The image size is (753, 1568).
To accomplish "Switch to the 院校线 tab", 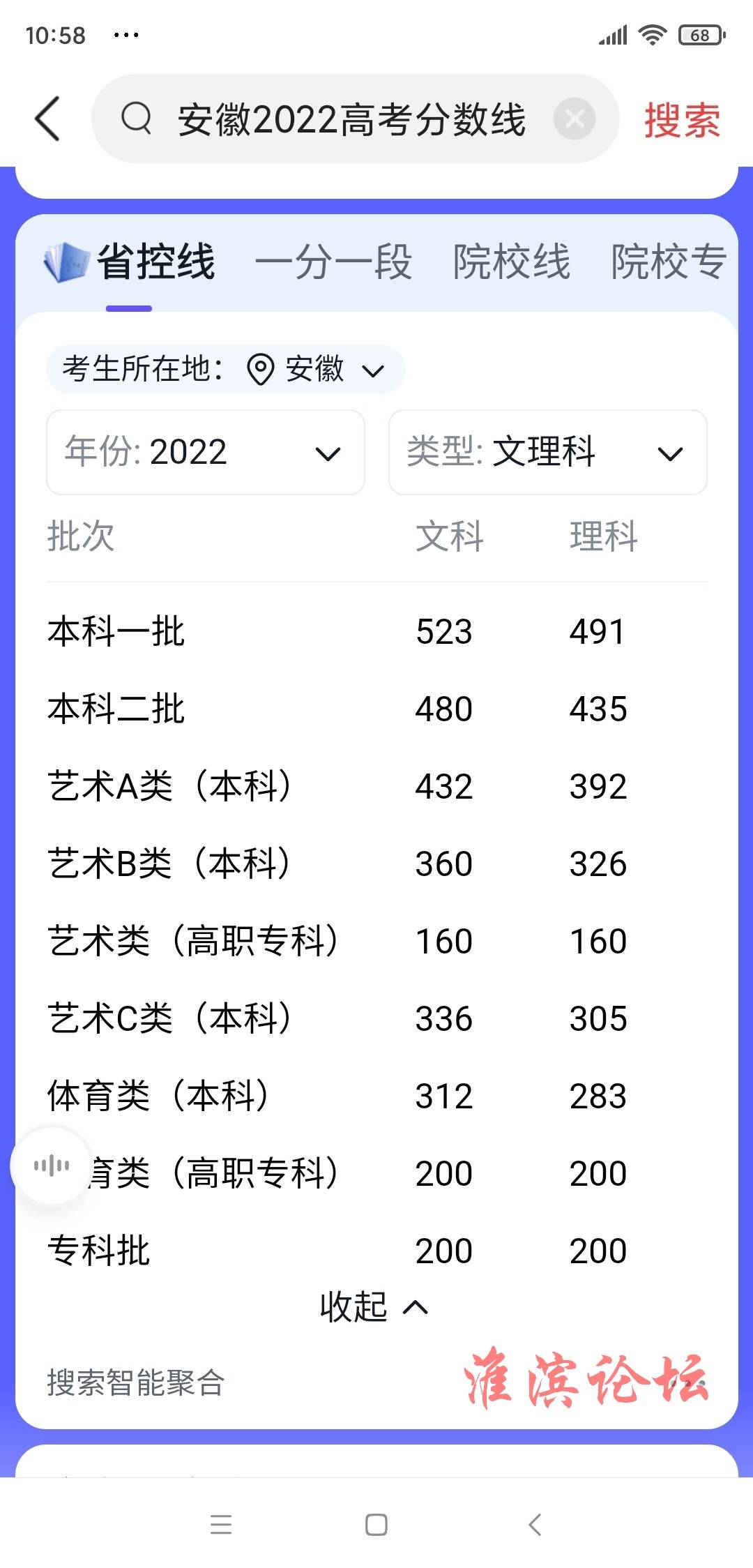I will (x=511, y=263).
